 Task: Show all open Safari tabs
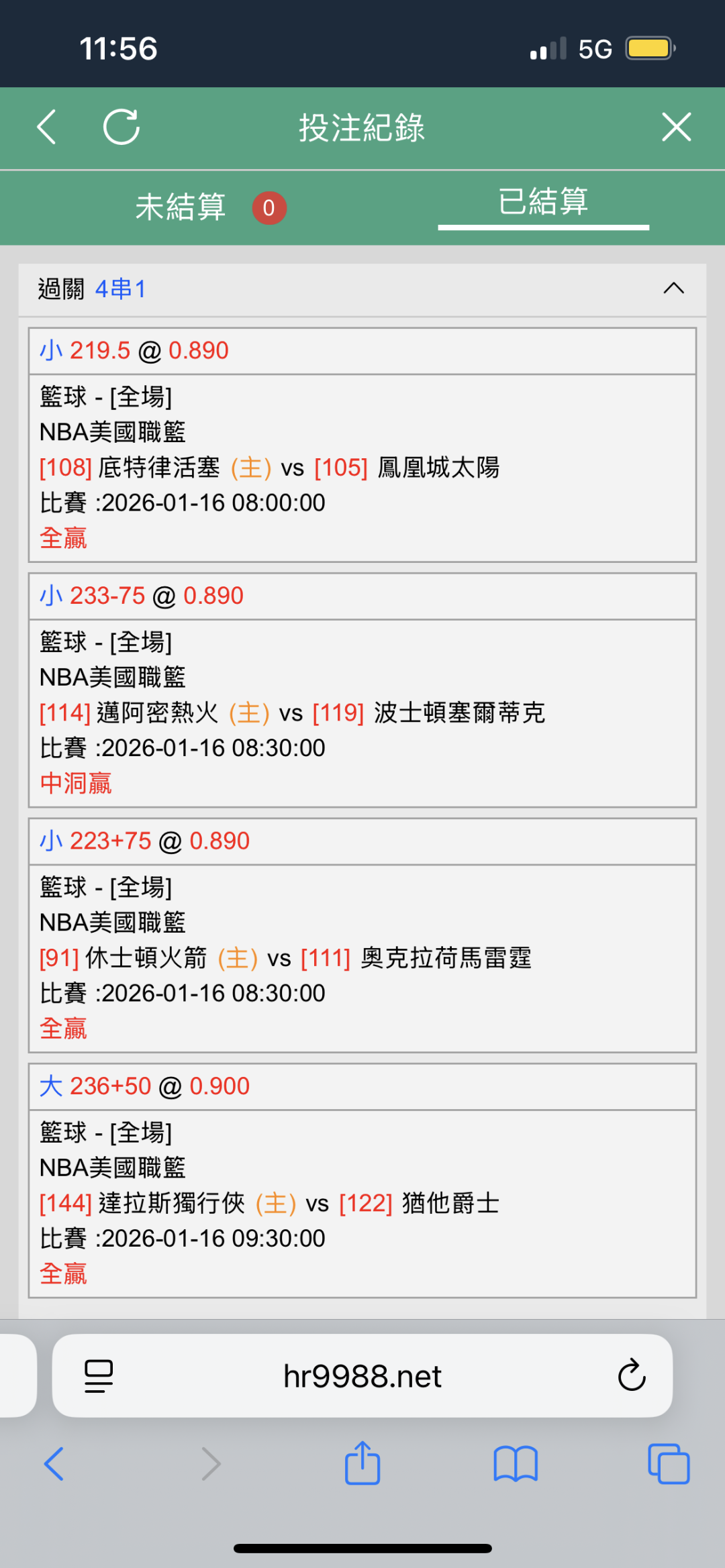coord(669,1463)
